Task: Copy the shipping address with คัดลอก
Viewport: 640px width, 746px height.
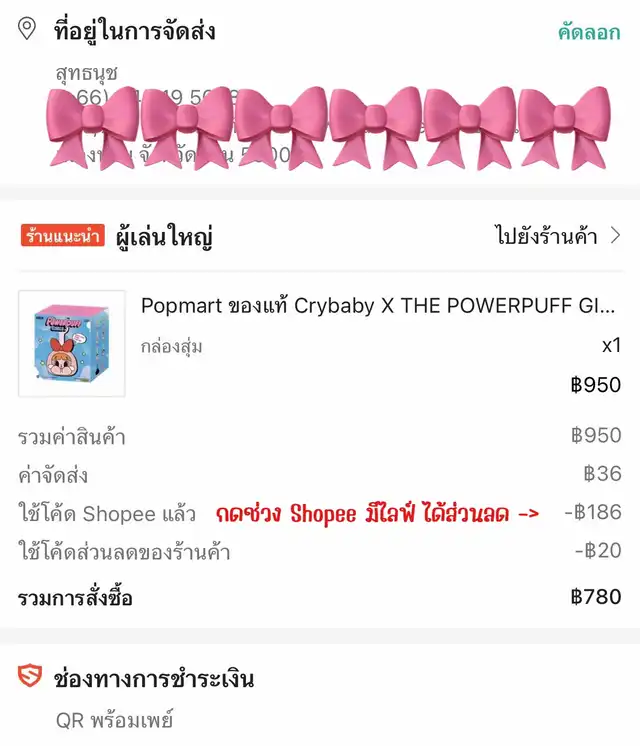Action: (590, 31)
